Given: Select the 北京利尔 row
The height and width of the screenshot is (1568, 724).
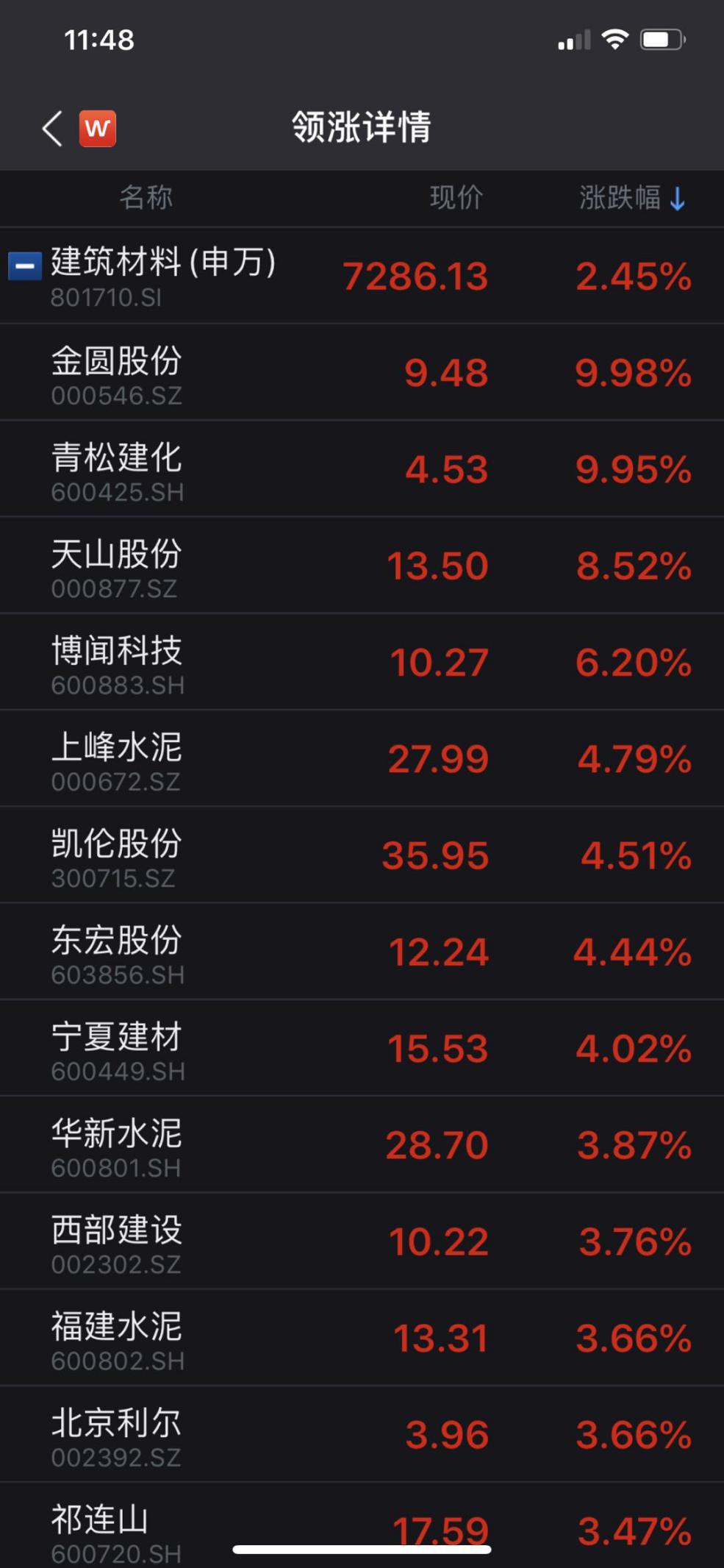Looking at the screenshot, I should click(x=362, y=1434).
